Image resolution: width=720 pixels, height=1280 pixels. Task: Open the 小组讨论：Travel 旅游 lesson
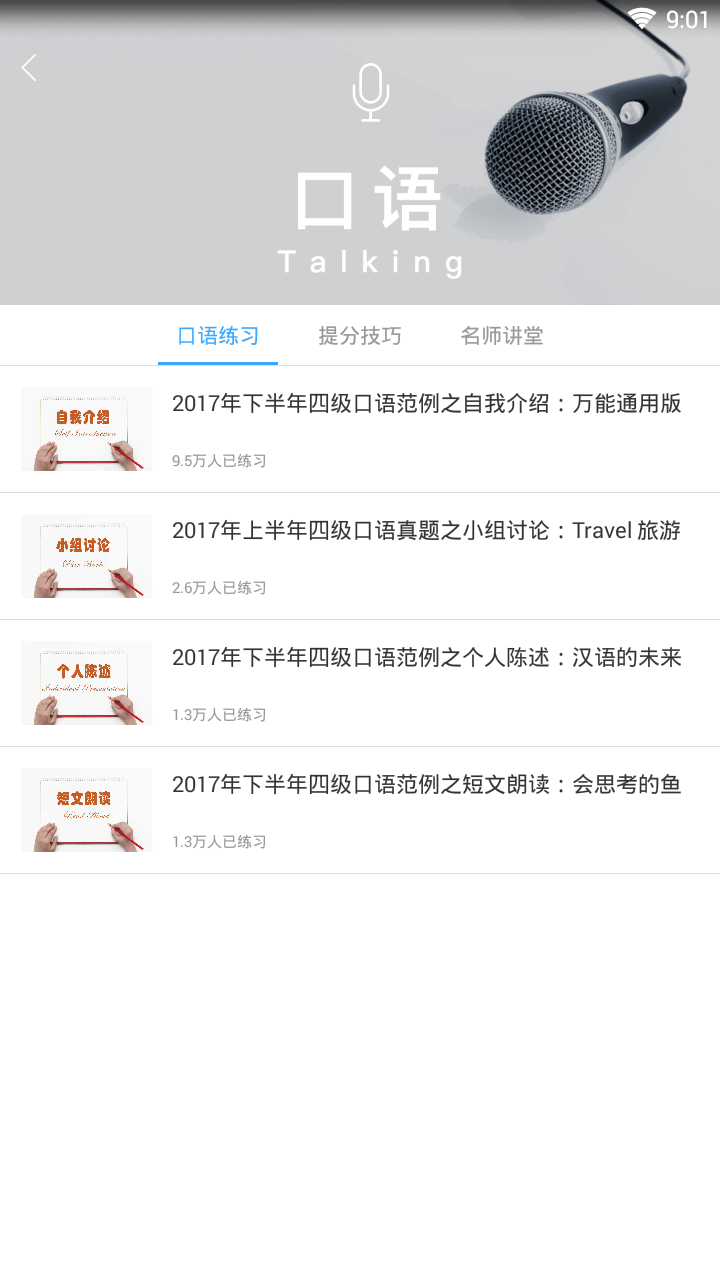point(426,531)
